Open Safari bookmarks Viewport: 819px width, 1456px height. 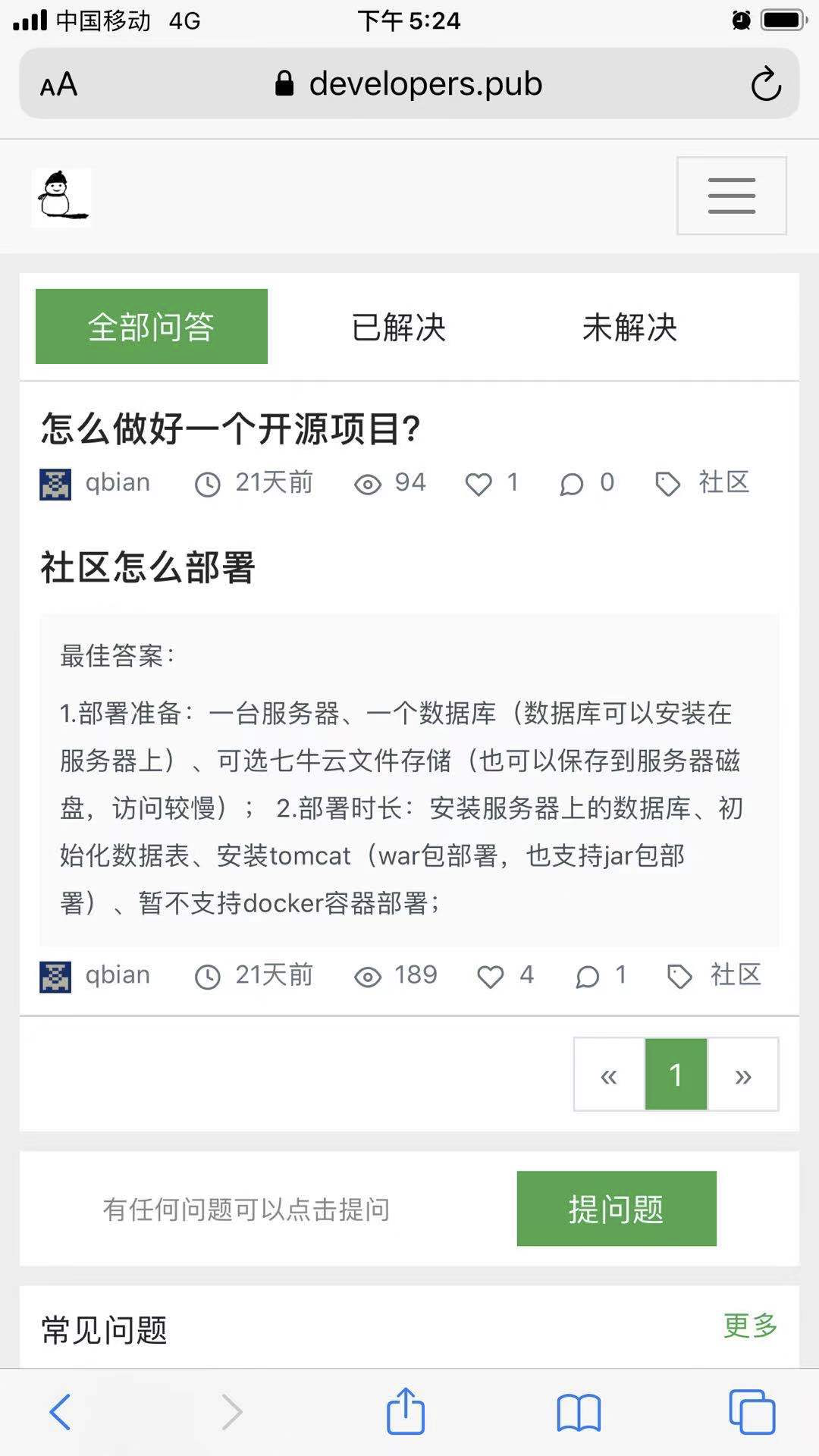pos(578,1412)
